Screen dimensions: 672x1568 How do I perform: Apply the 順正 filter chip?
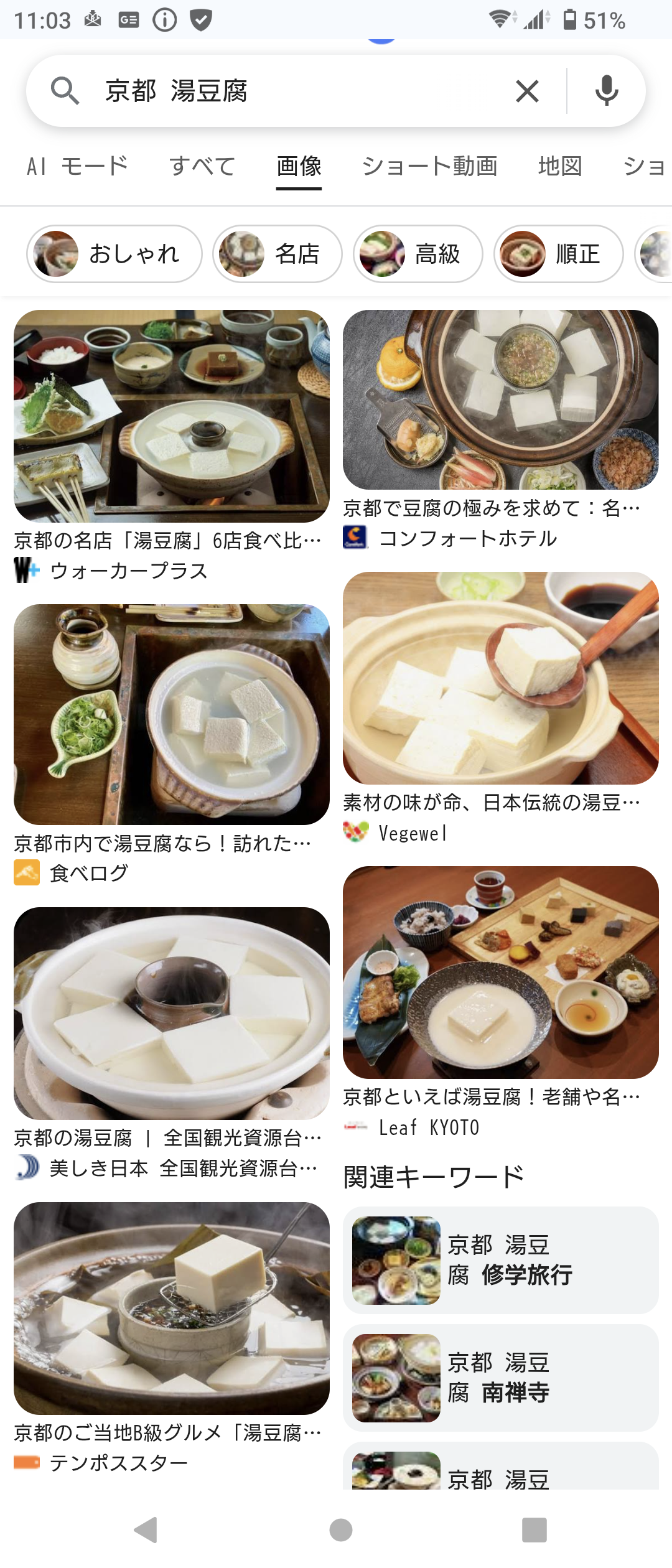coord(559,254)
